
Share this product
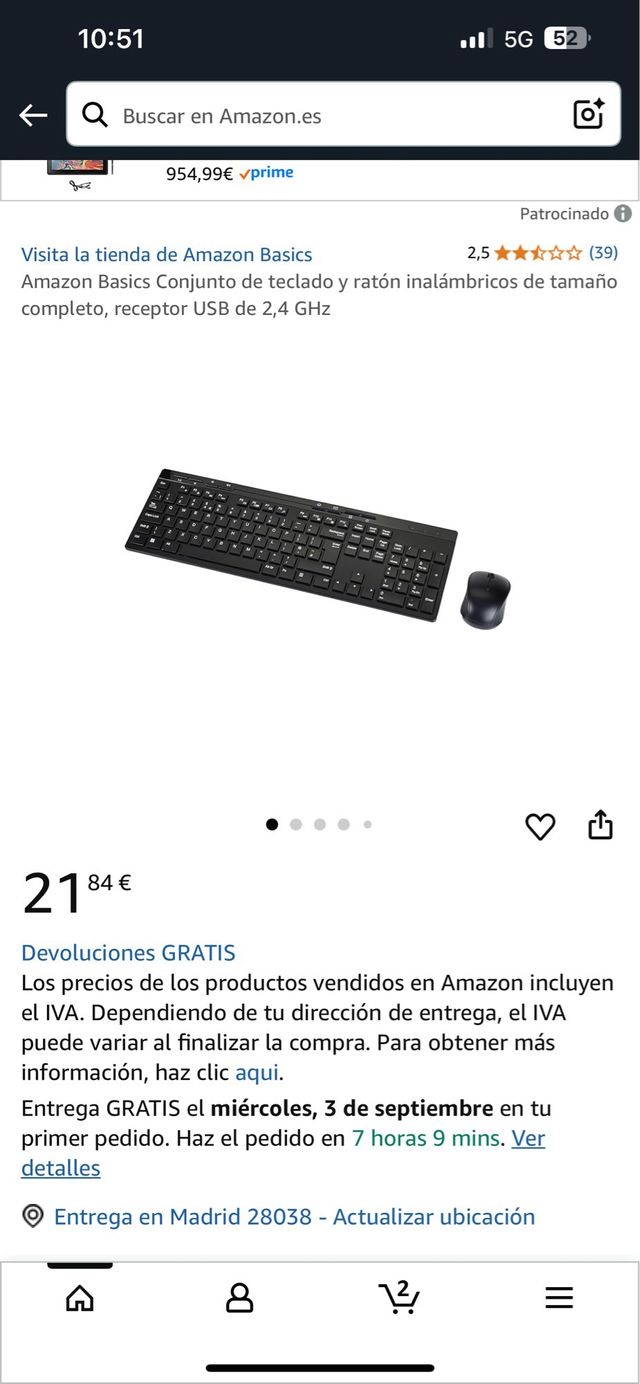600,825
